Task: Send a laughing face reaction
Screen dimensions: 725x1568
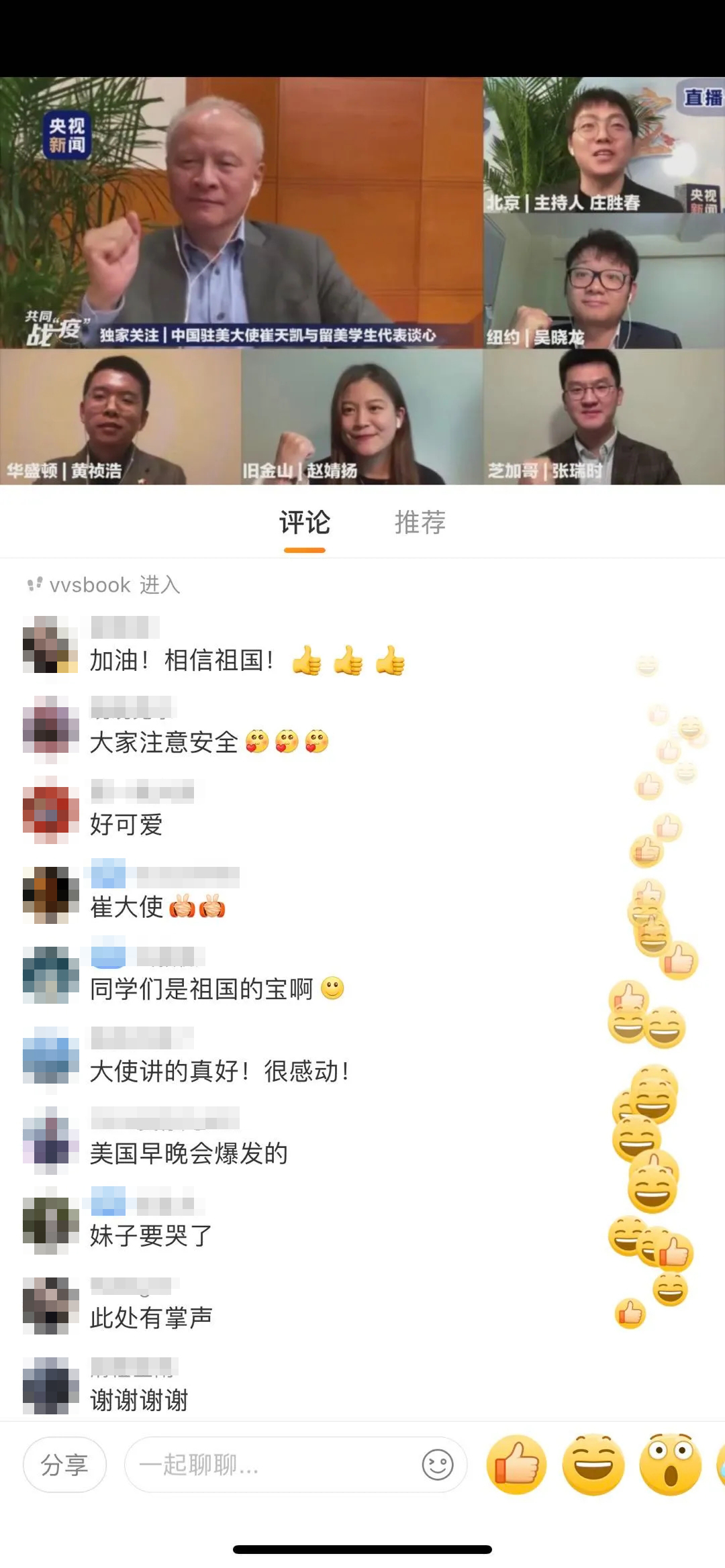Action: [x=593, y=1465]
